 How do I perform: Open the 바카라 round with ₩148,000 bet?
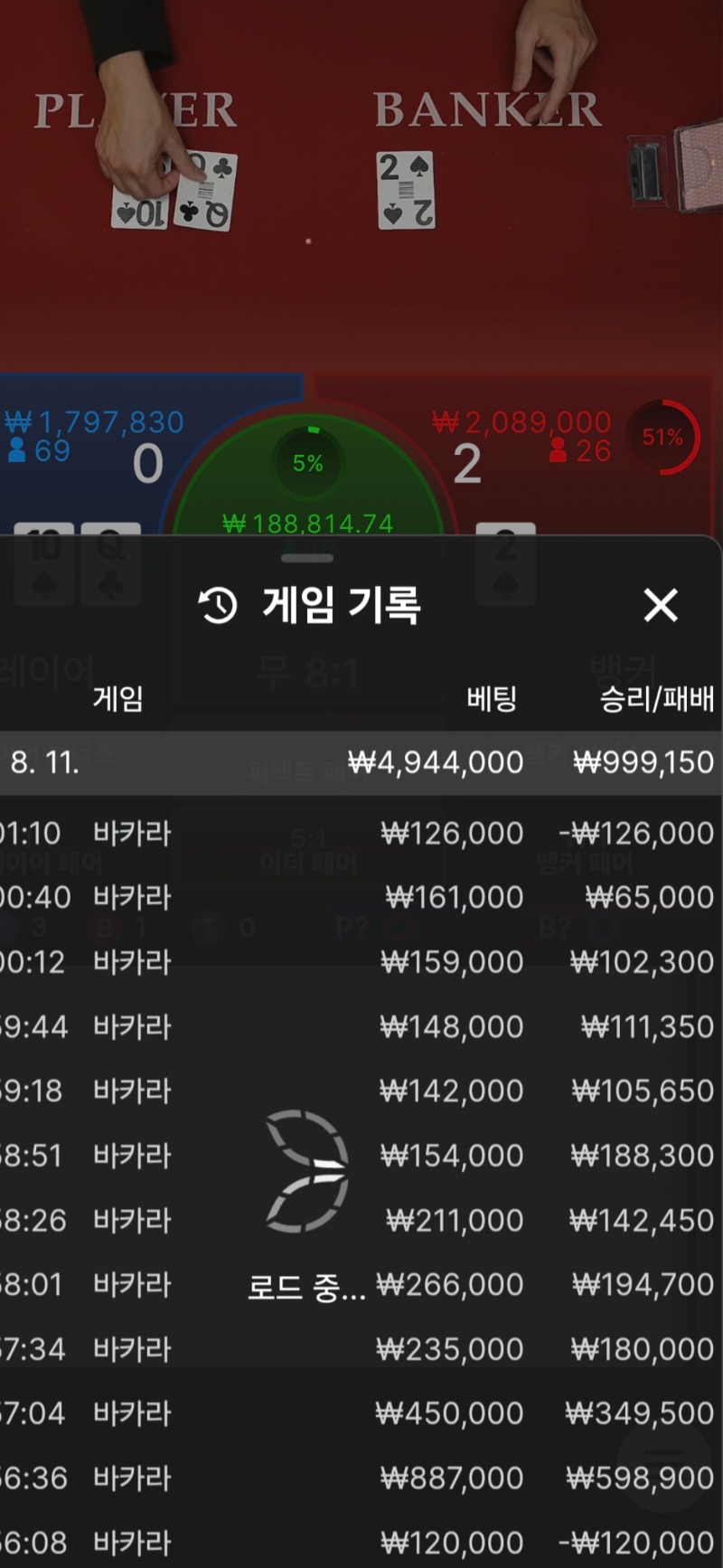361,1026
